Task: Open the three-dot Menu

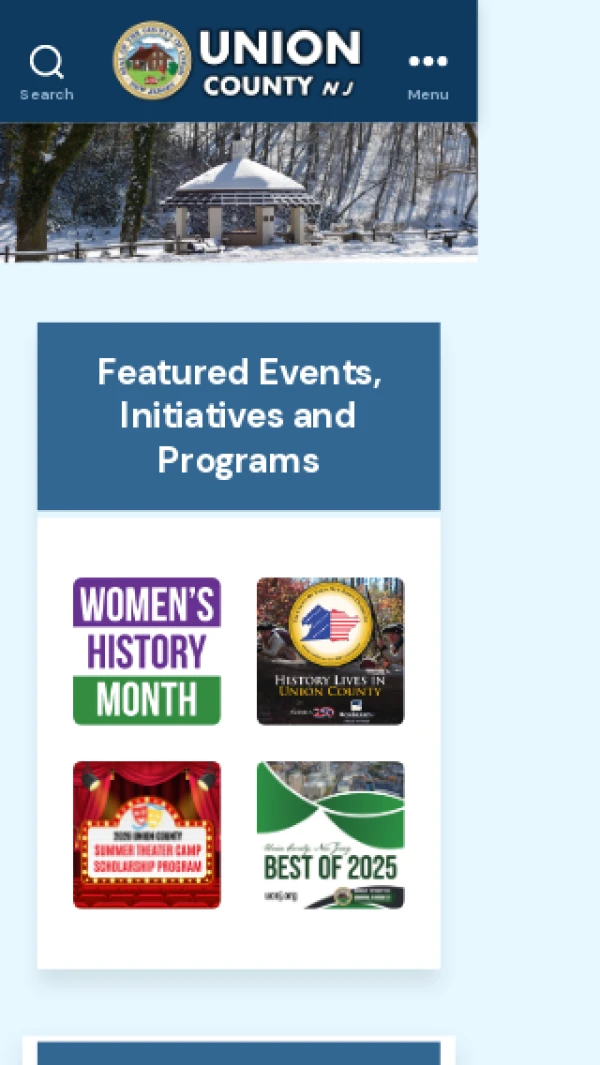Action: click(427, 72)
